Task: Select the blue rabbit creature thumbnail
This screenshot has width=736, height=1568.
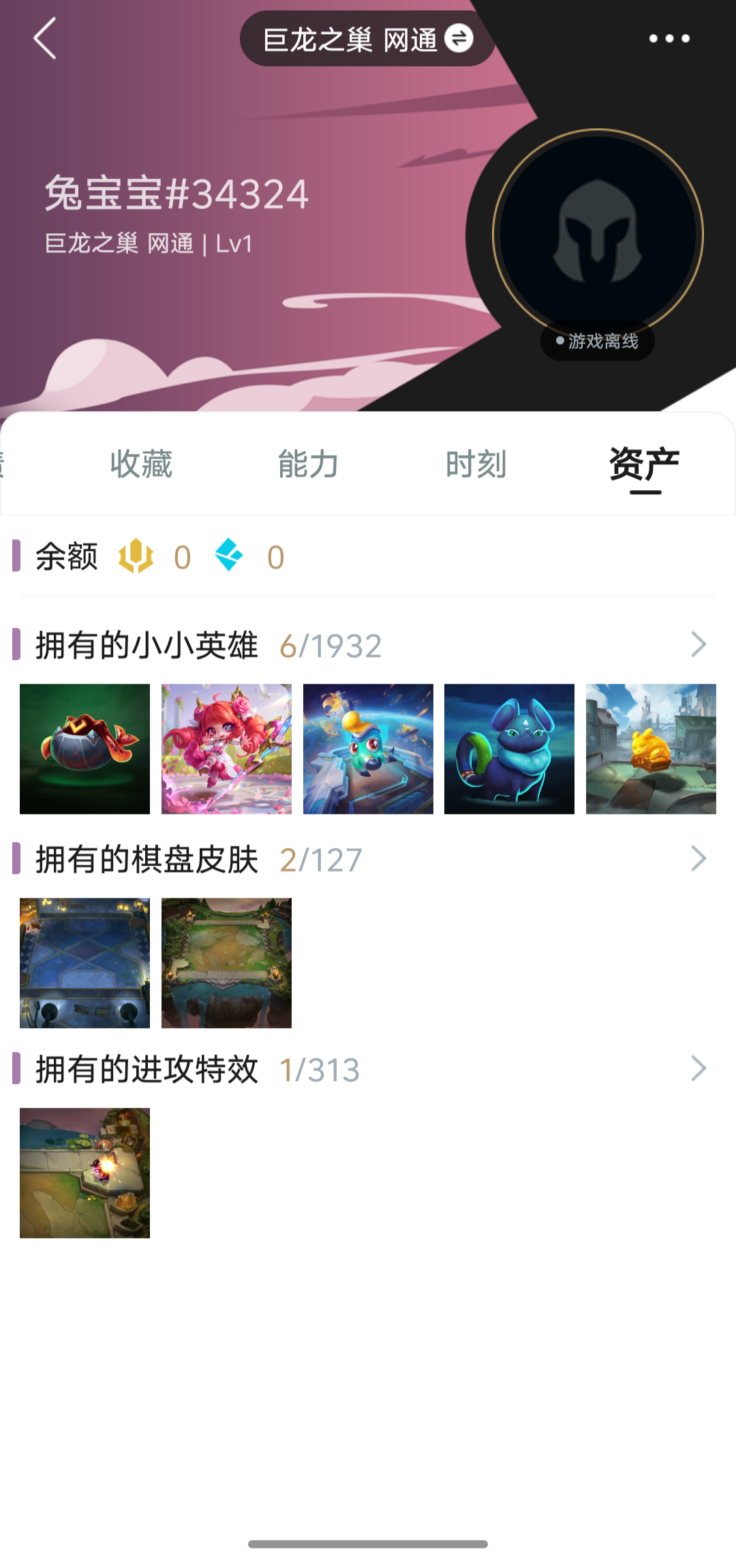Action: 509,748
